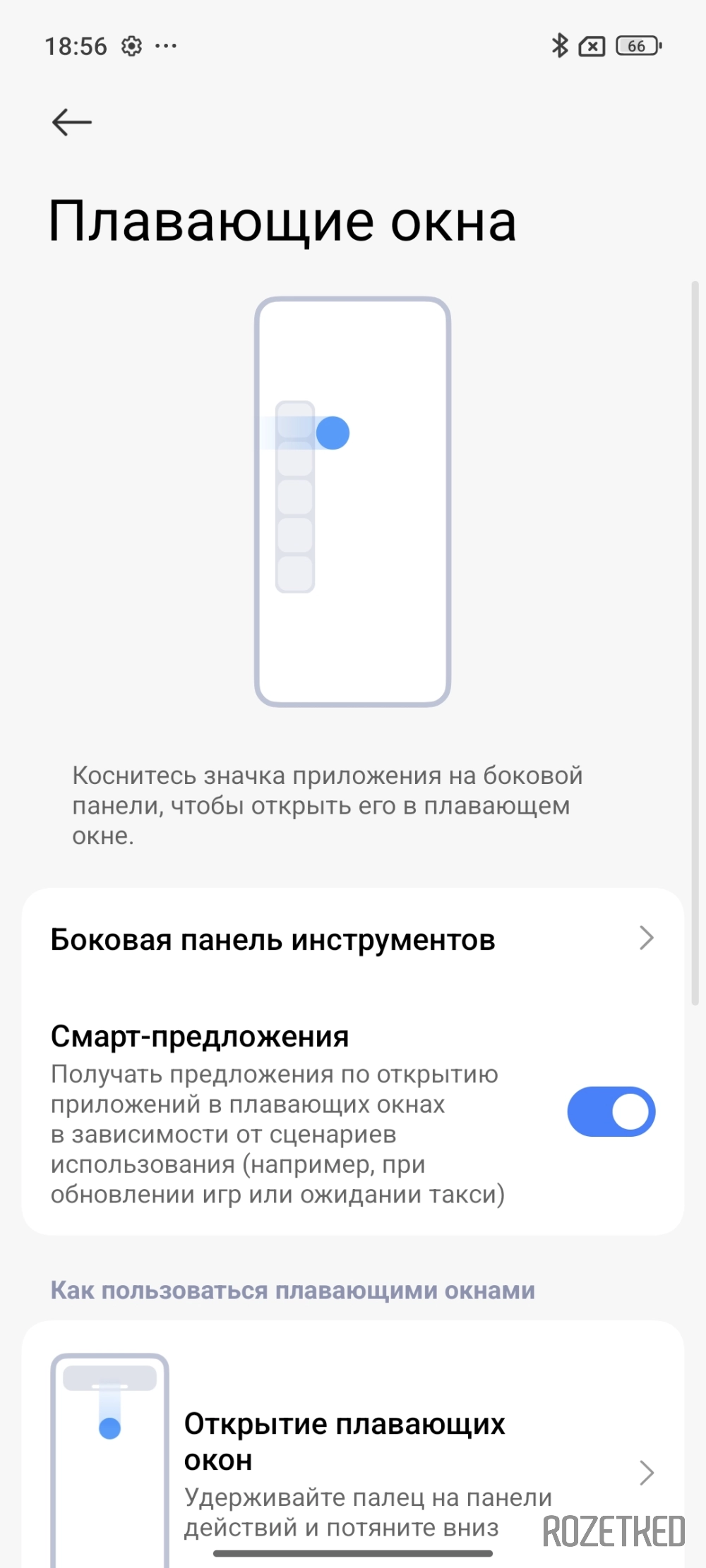Go back using the top arrow
Screen dimensions: 706x1568
tap(72, 123)
